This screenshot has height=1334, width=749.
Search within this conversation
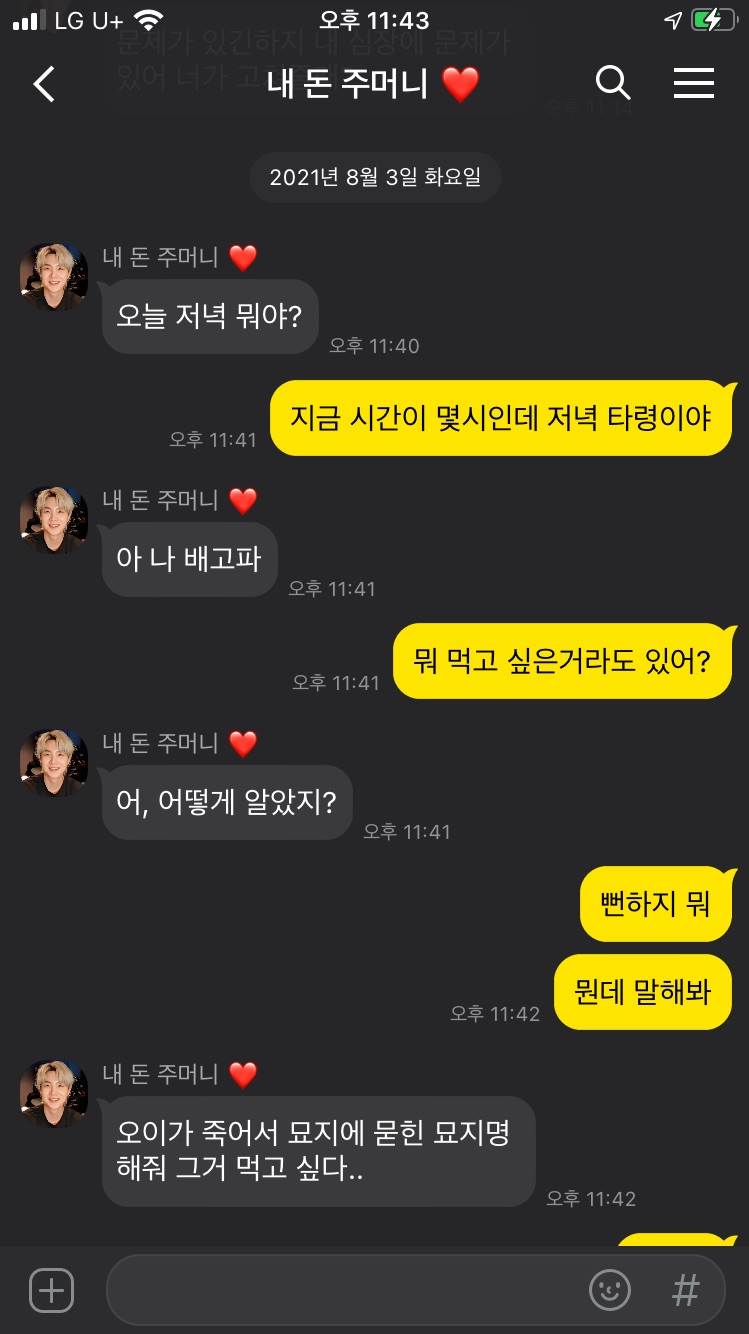tap(612, 84)
